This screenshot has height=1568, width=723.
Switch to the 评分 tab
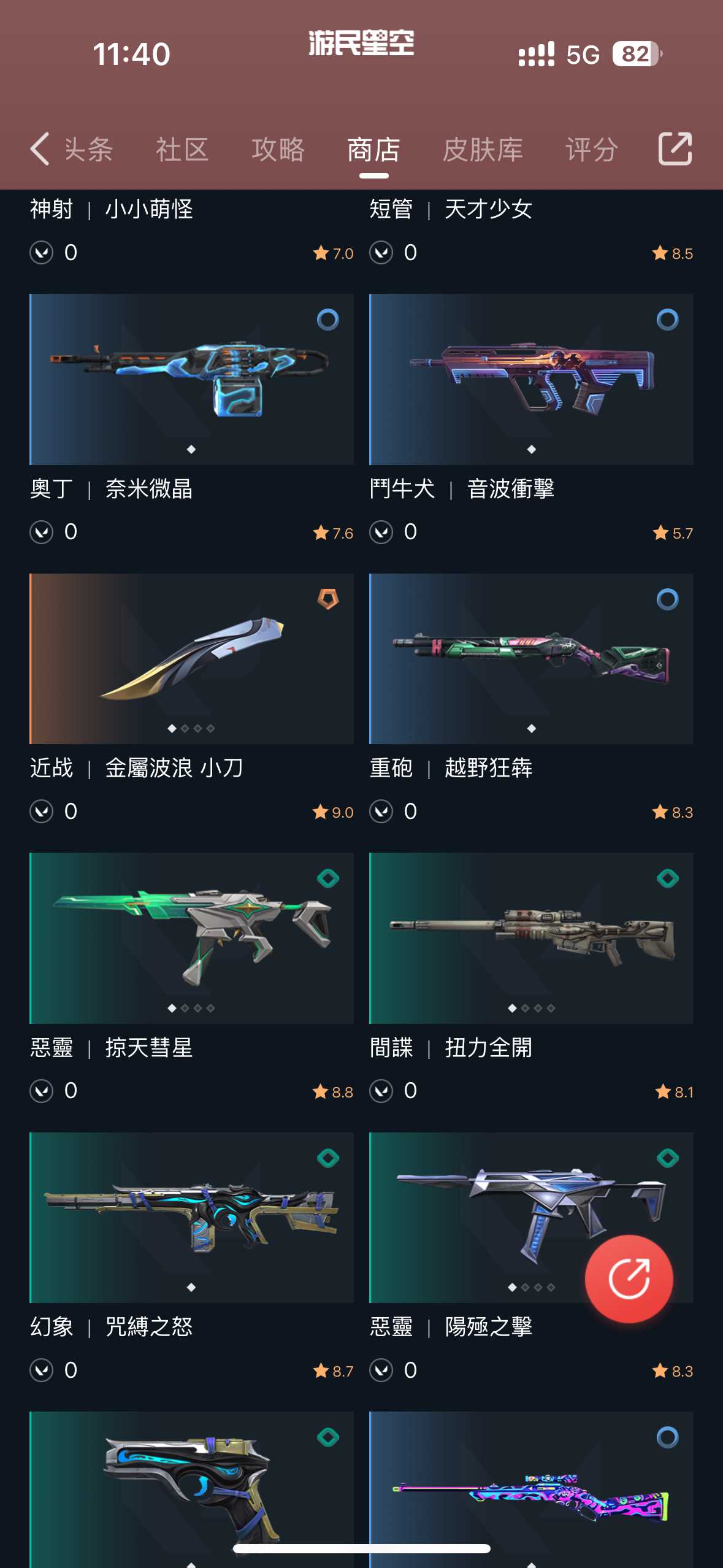[x=592, y=150]
